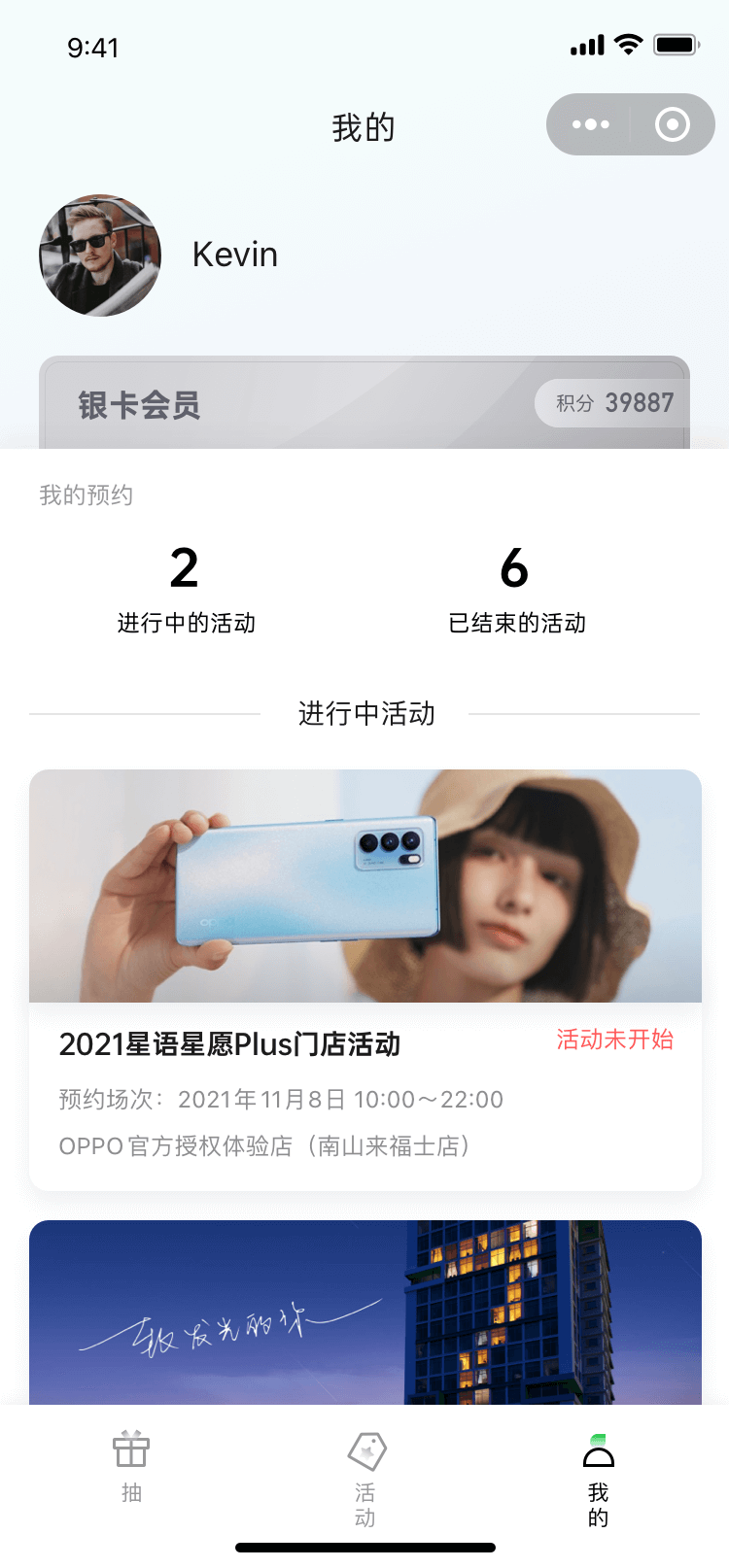Viewport: 729px width, 1568px height.
Task: Select the 我的 tab
Action: coord(598,1477)
